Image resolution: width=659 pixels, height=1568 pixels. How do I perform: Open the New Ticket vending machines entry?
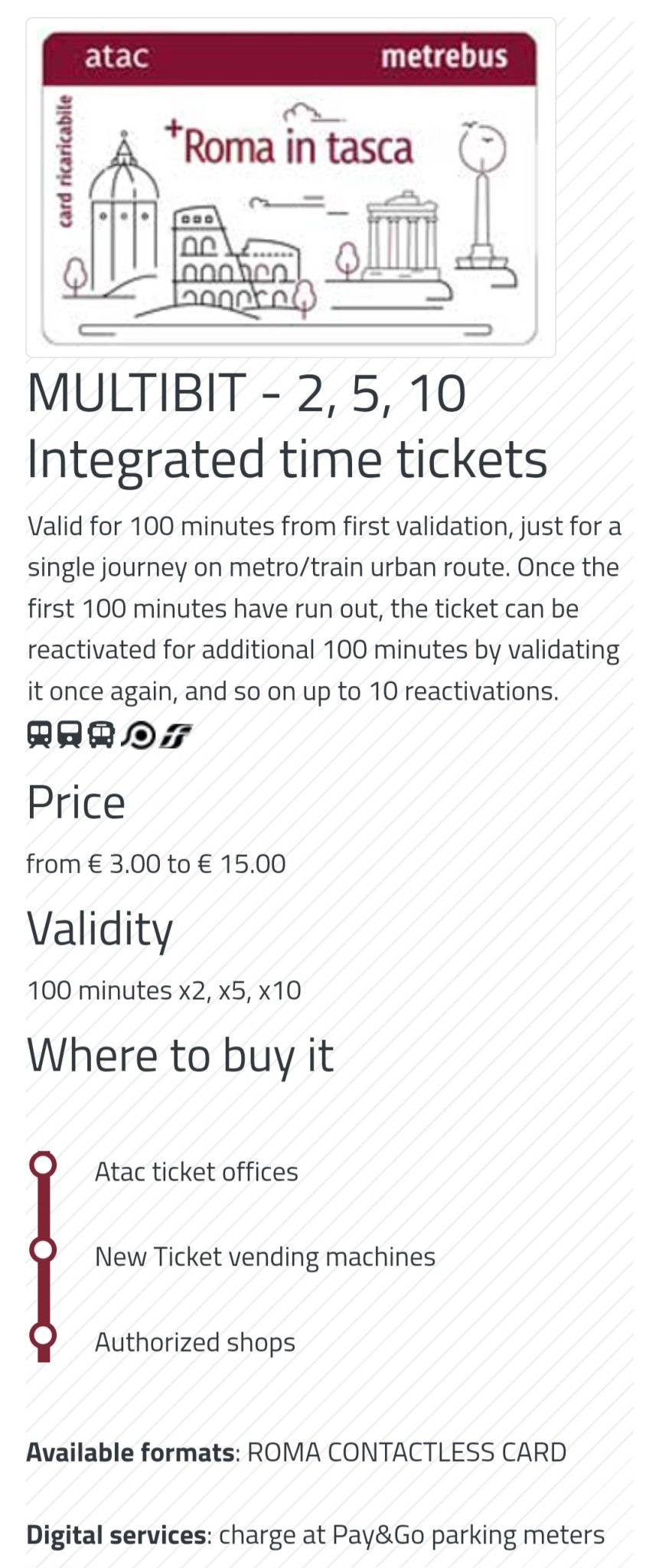tap(265, 1256)
